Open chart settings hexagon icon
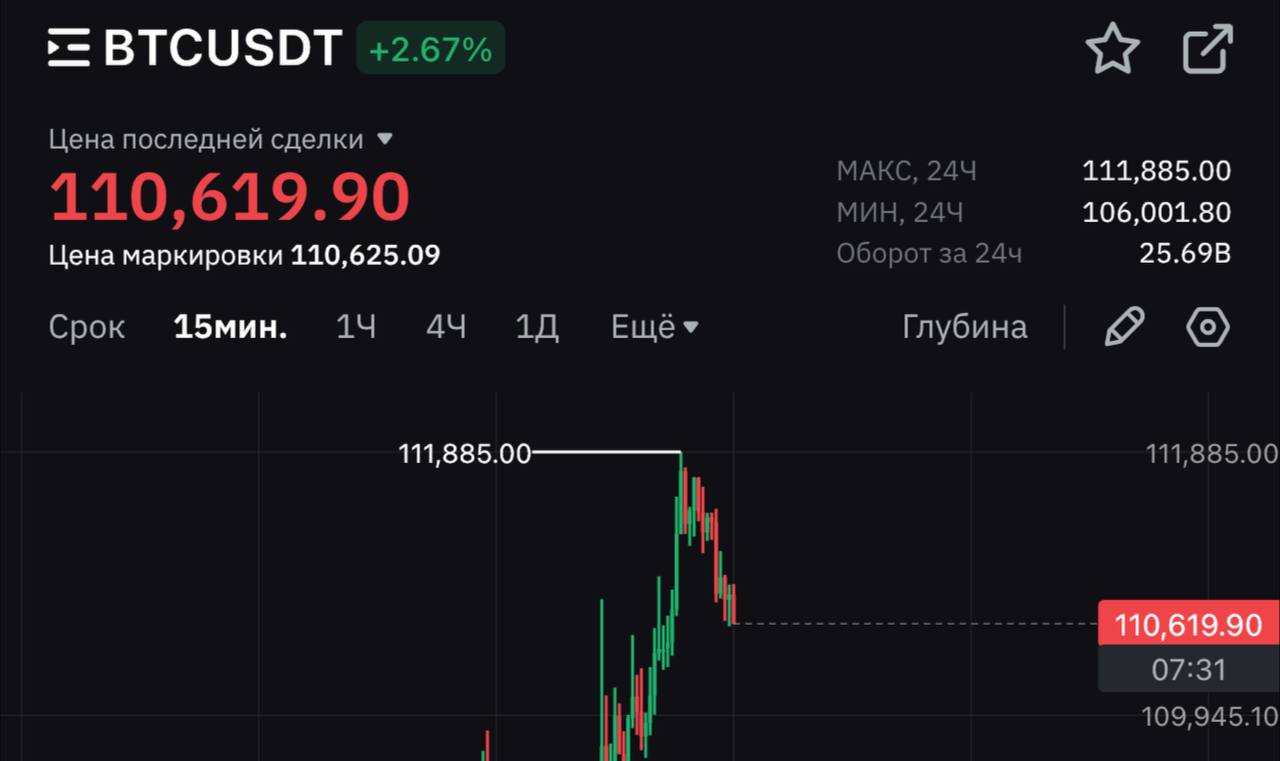This screenshot has width=1280, height=761. click(1207, 327)
